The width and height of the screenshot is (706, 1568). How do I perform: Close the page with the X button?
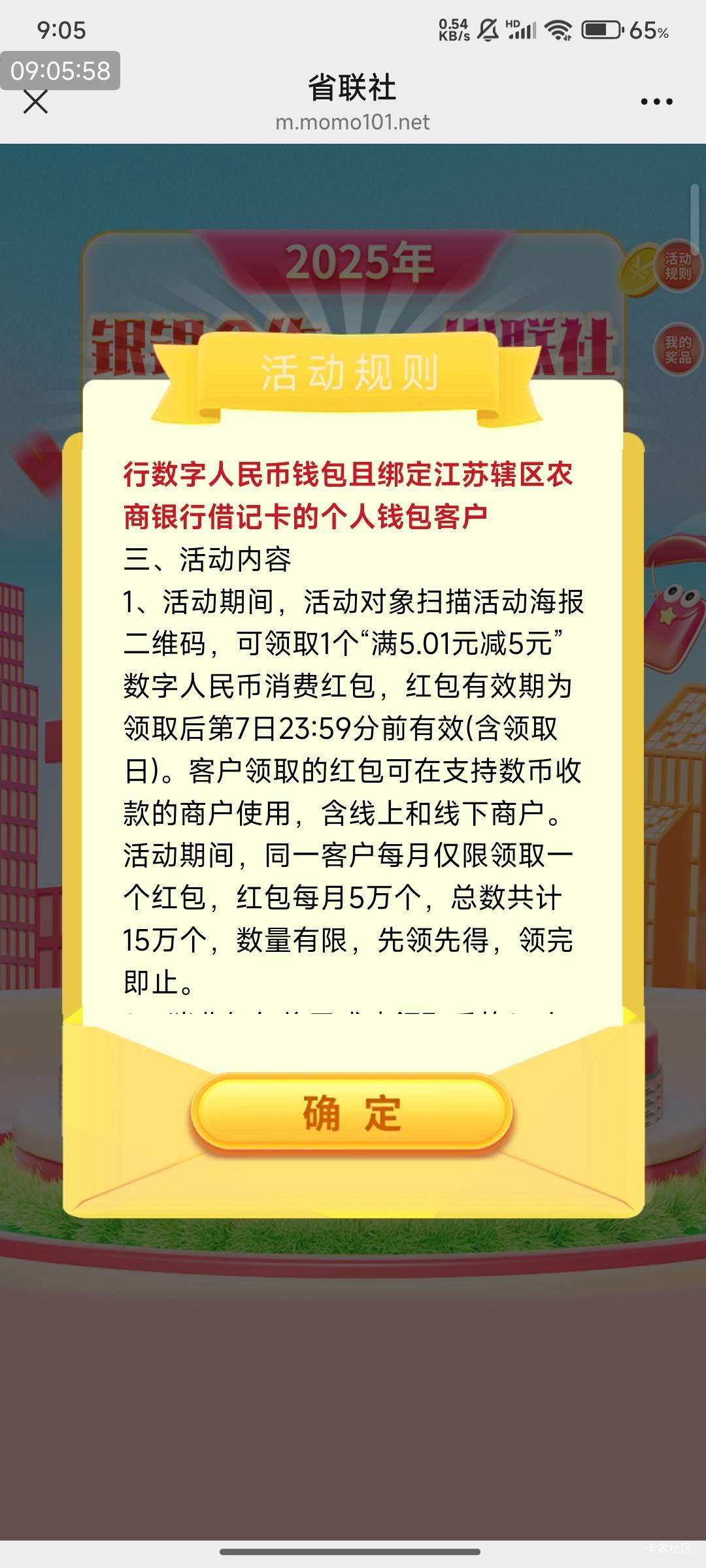pyautogui.click(x=36, y=101)
